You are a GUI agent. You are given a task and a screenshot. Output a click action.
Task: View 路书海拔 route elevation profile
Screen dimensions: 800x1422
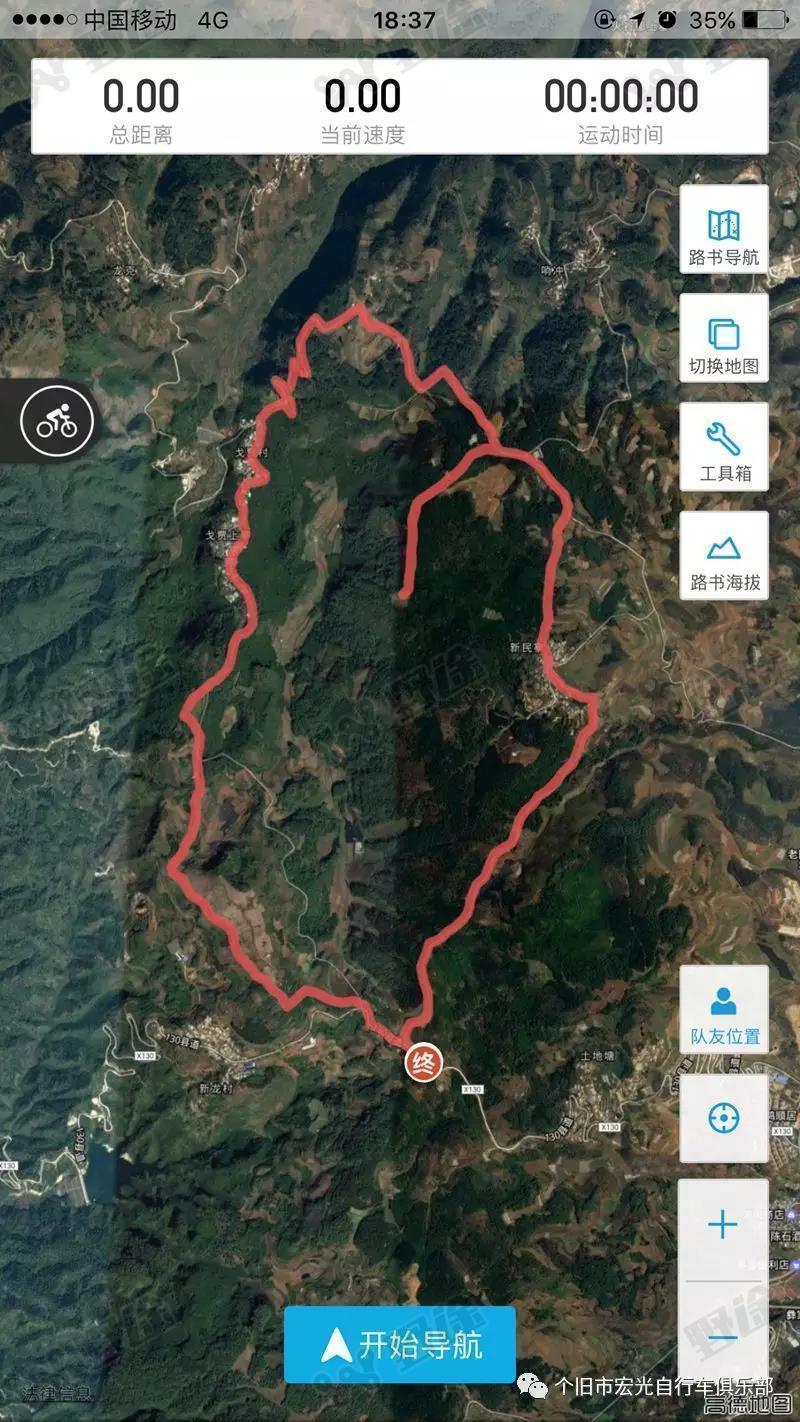click(x=724, y=557)
